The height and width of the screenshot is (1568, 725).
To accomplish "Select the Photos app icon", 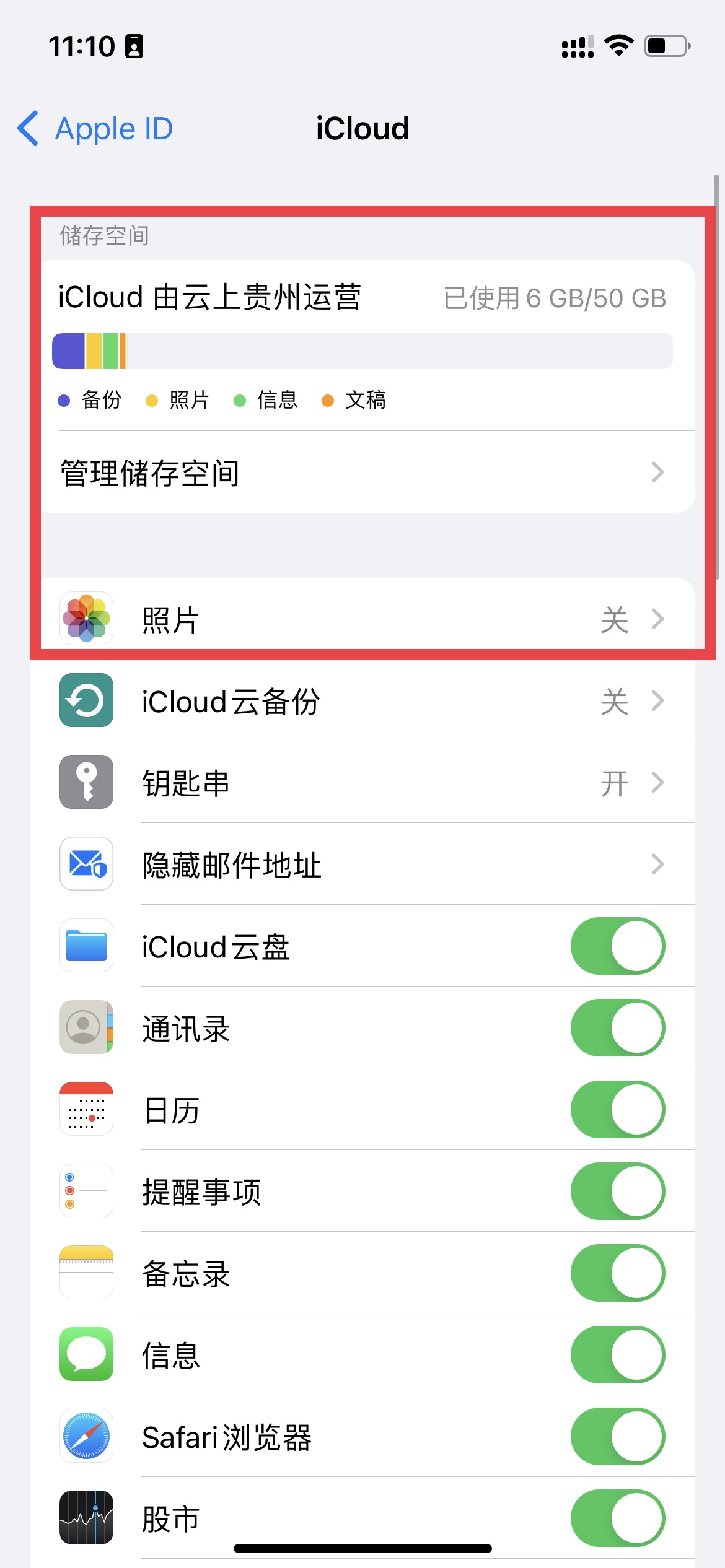I will coord(86,619).
